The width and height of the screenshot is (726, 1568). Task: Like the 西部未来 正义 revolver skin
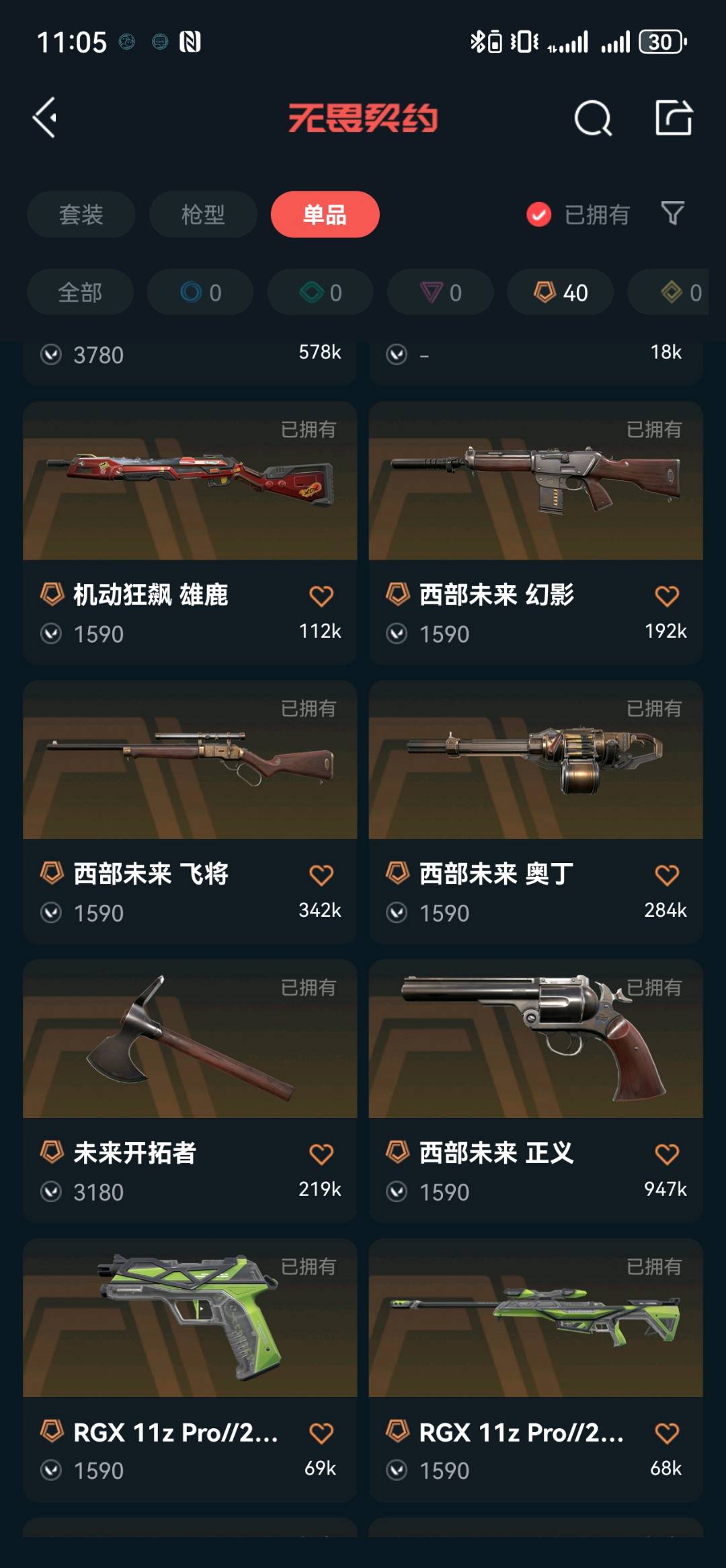tap(666, 1154)
